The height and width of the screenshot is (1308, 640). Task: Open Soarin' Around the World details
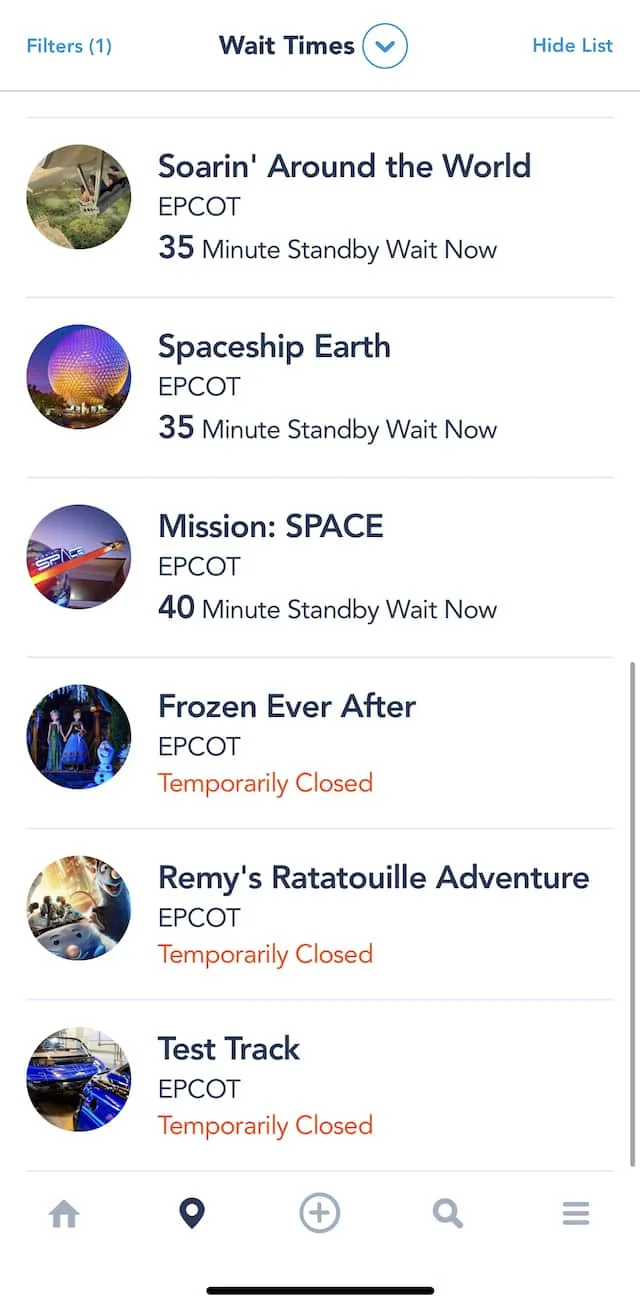(320, 207)
